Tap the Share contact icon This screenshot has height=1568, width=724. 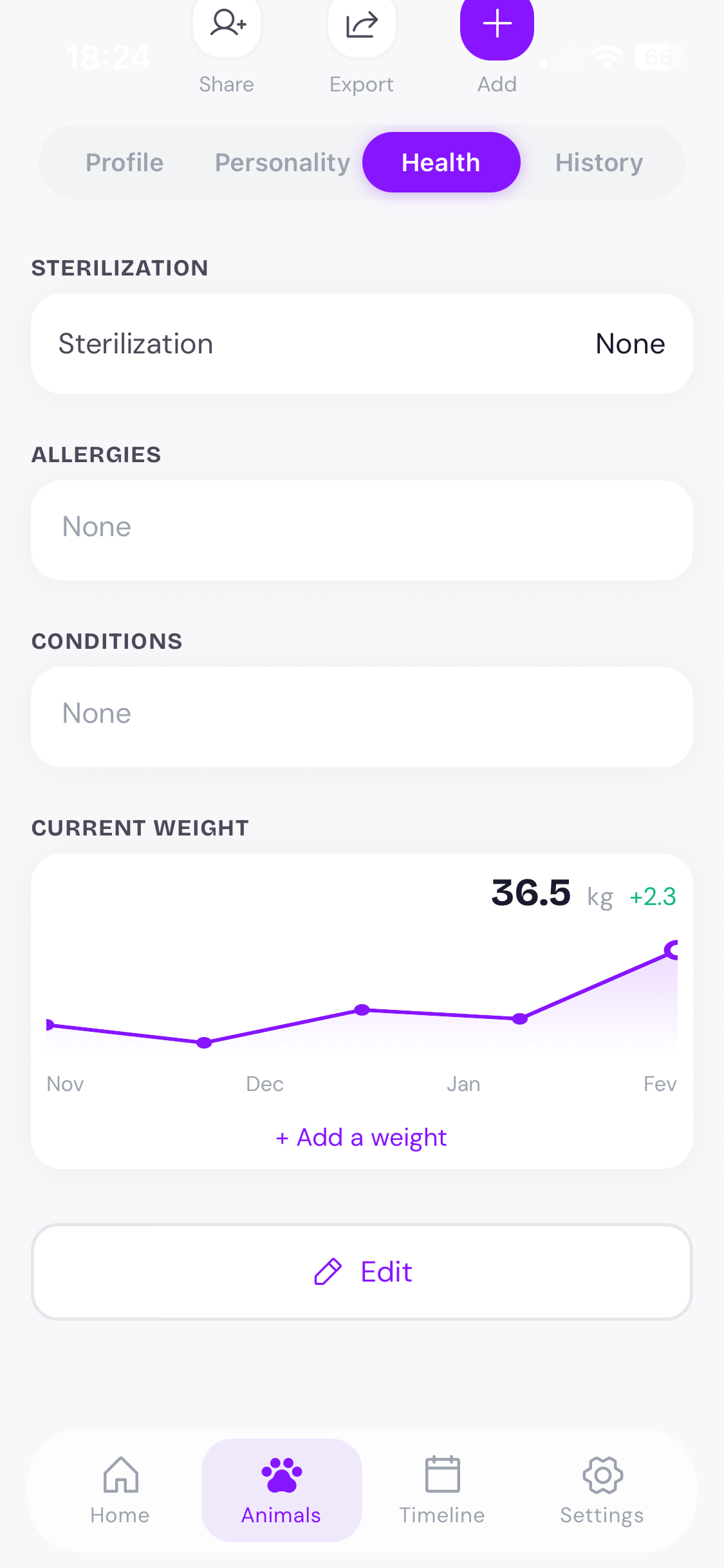click(227, 26)
